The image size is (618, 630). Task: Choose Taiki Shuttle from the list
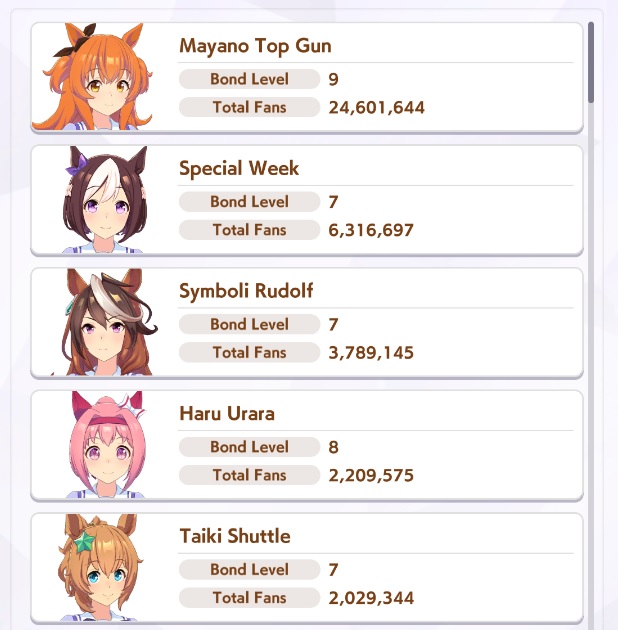306,568
